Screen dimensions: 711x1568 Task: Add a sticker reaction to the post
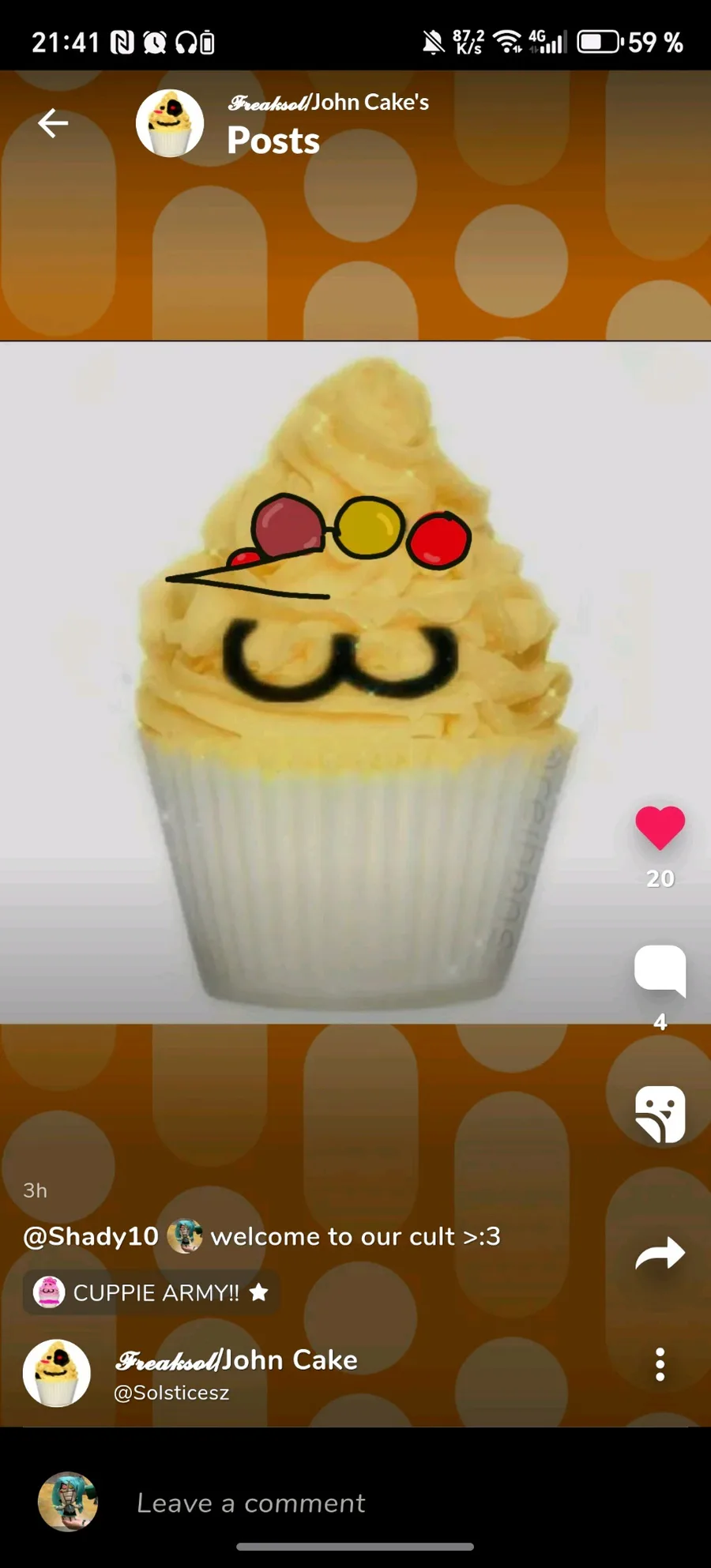660,1114
